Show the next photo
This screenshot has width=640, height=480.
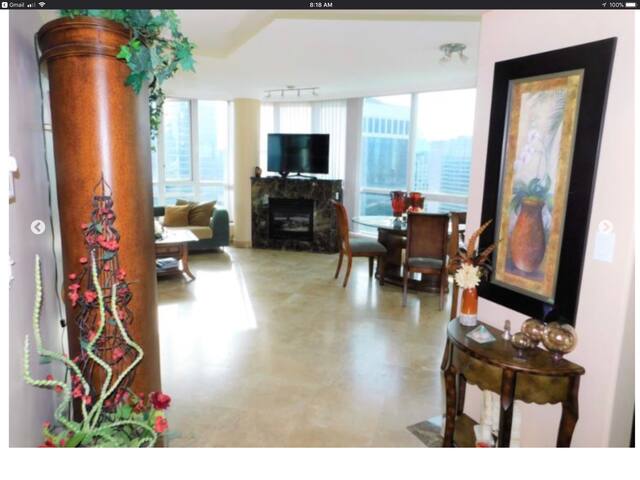[x=604, y=227]
